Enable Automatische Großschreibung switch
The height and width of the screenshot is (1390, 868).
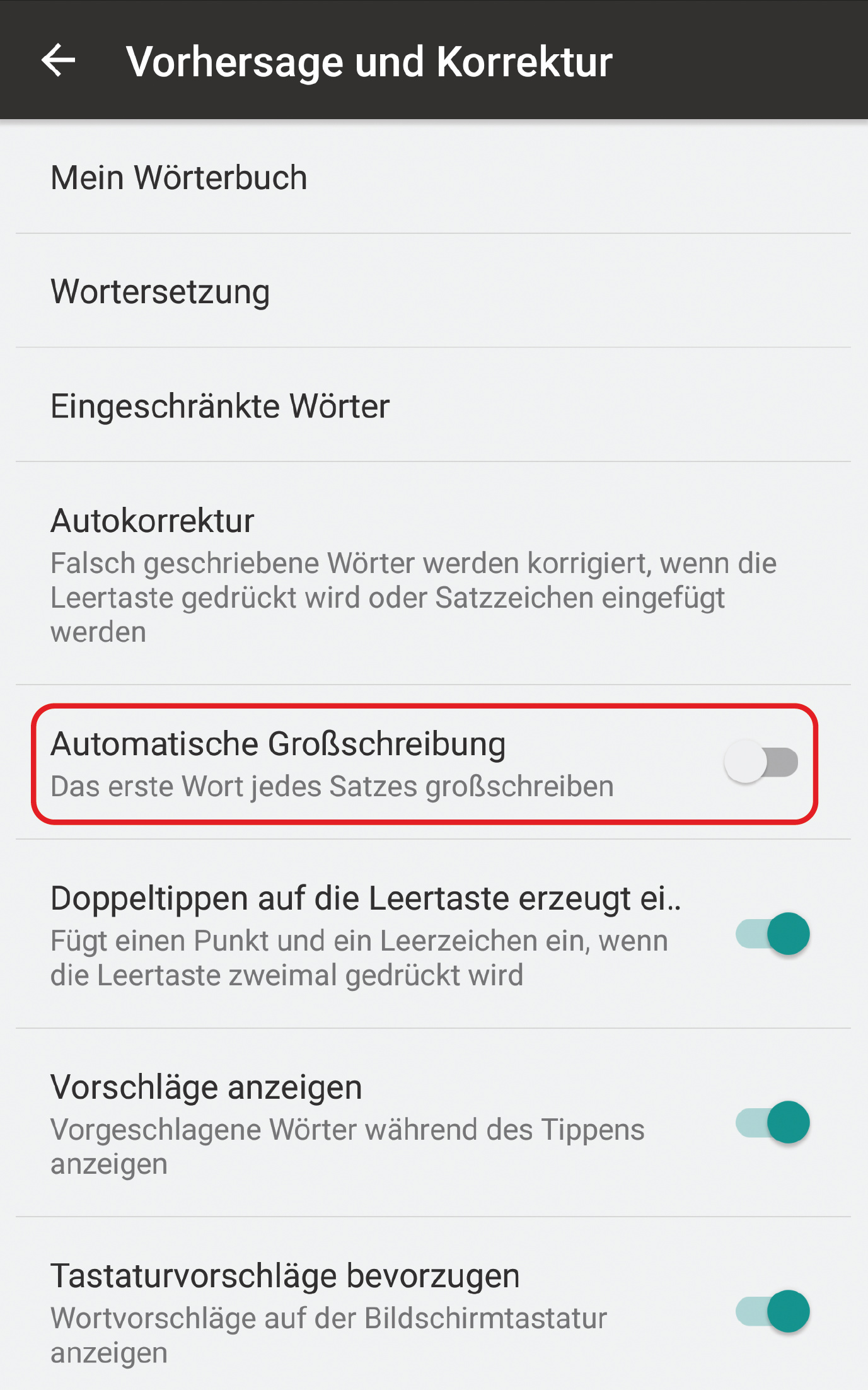761,762
